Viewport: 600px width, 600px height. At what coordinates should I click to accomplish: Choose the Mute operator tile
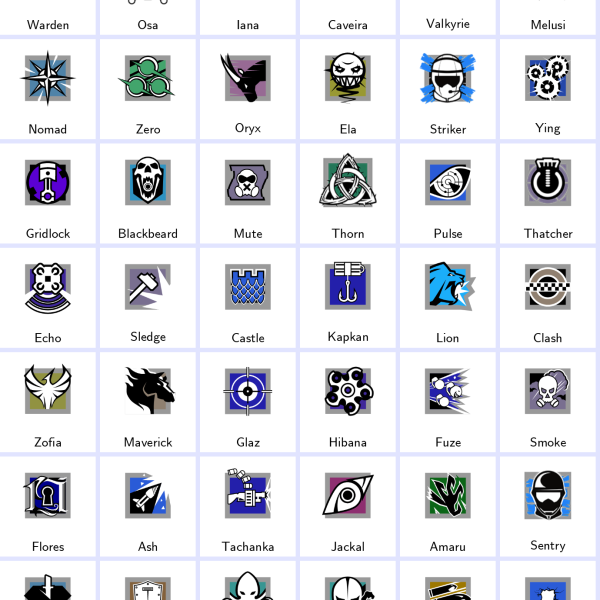248,194
